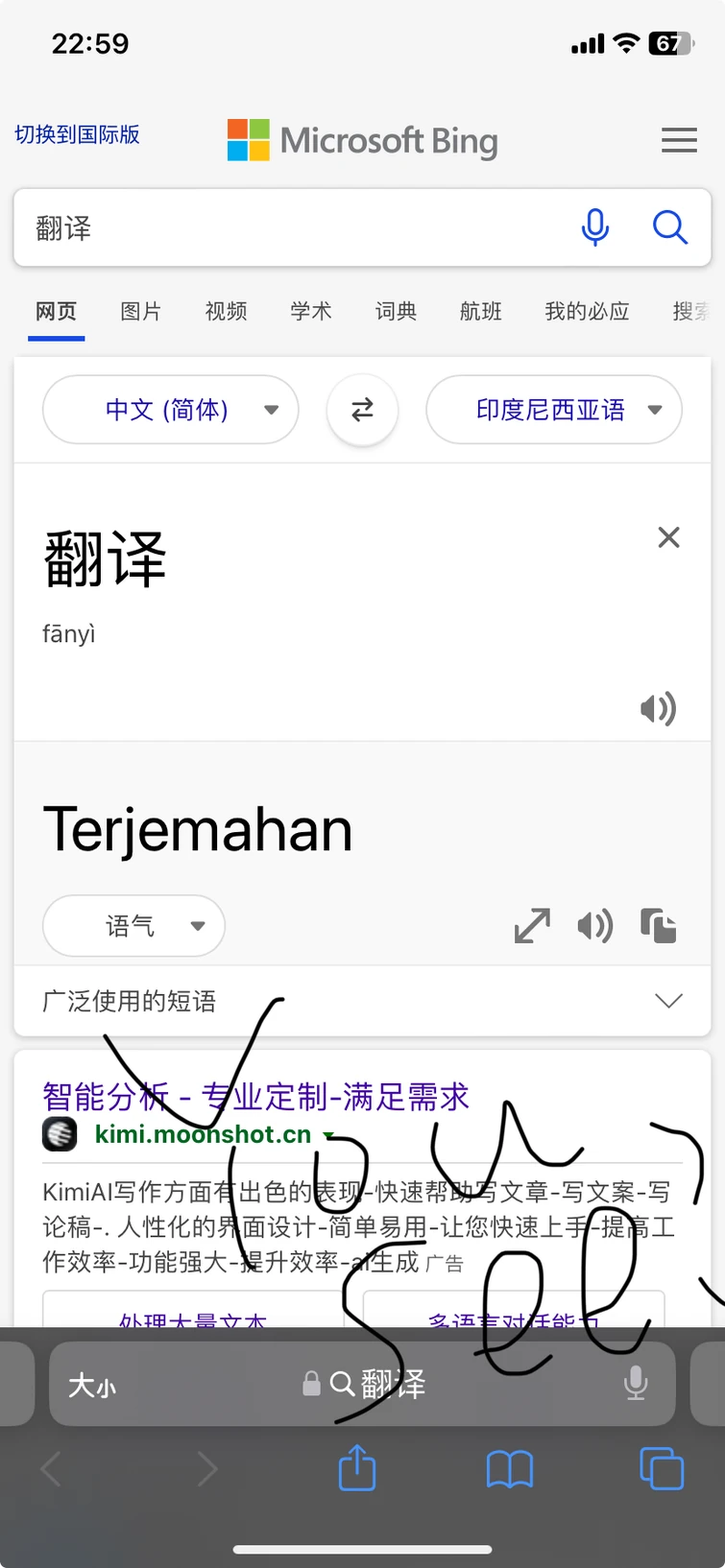Open the 航班 tab
Image resolution: width=725 pixels, height=1568 pixels.
480,311
